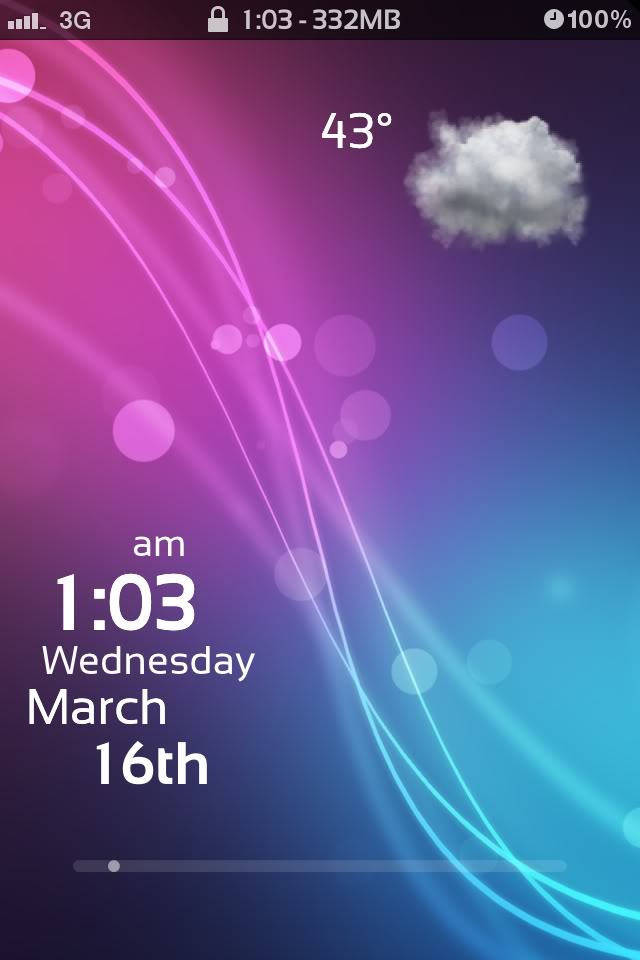Tap the unlock slider knob
The width and height of the screenshot is (640, 960).
pos(114,866)
